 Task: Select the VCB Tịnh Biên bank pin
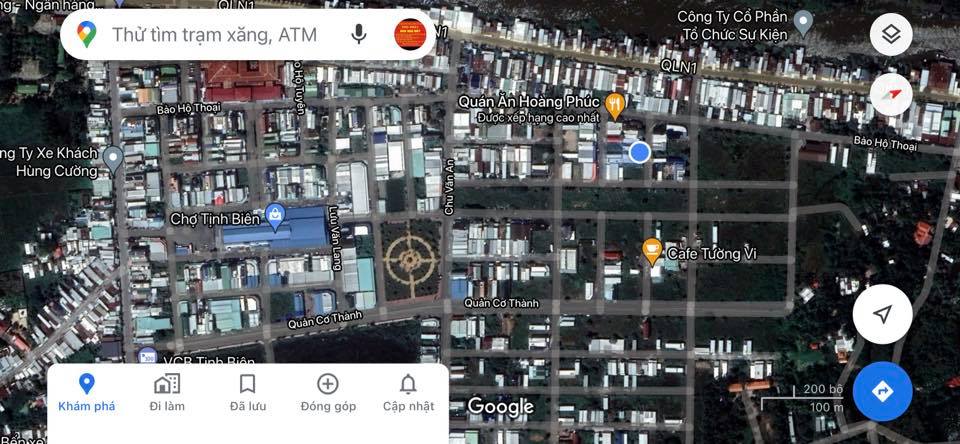(148, 356)
